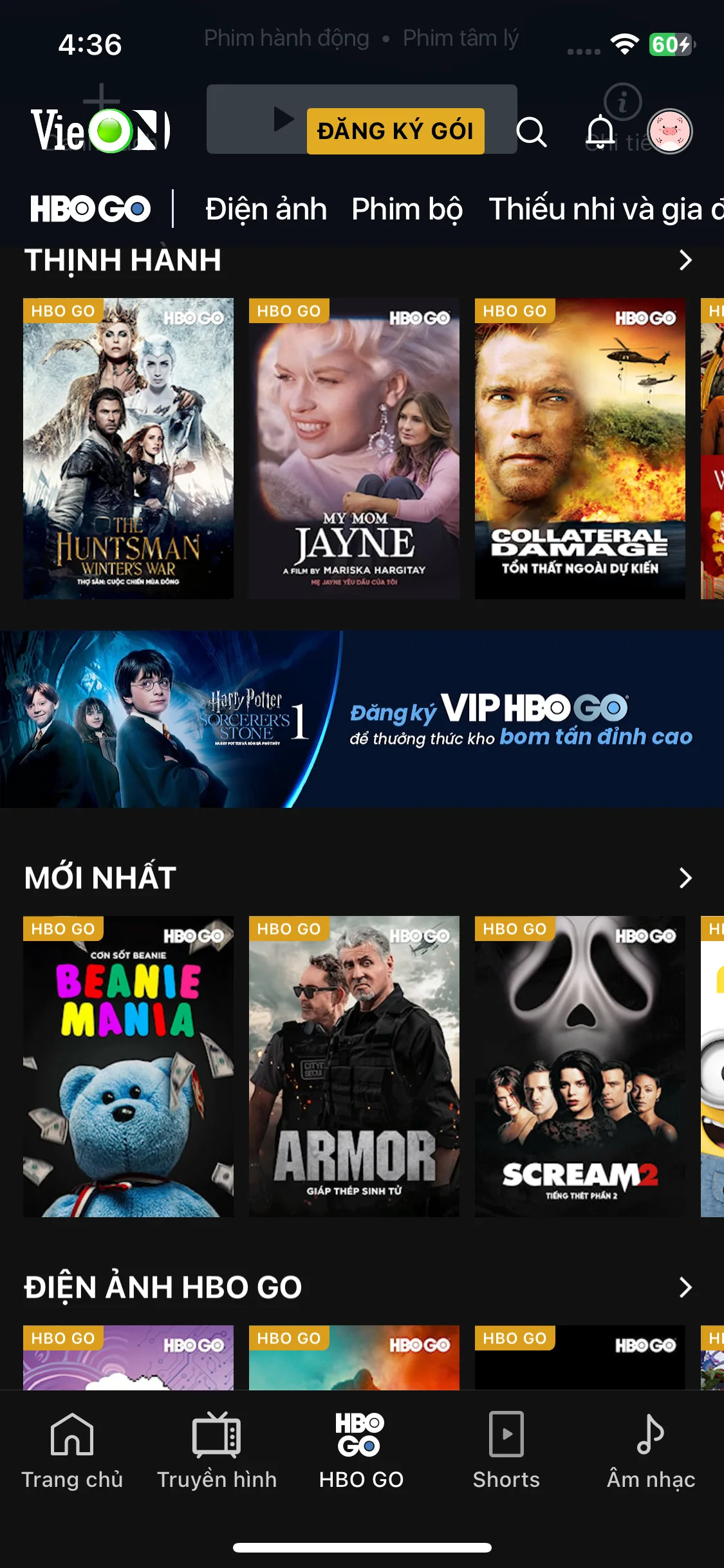Tap the ĐĂNG KÝ GÓI subscribe button
Screen dimensions: 724x1568
(395, 131)
